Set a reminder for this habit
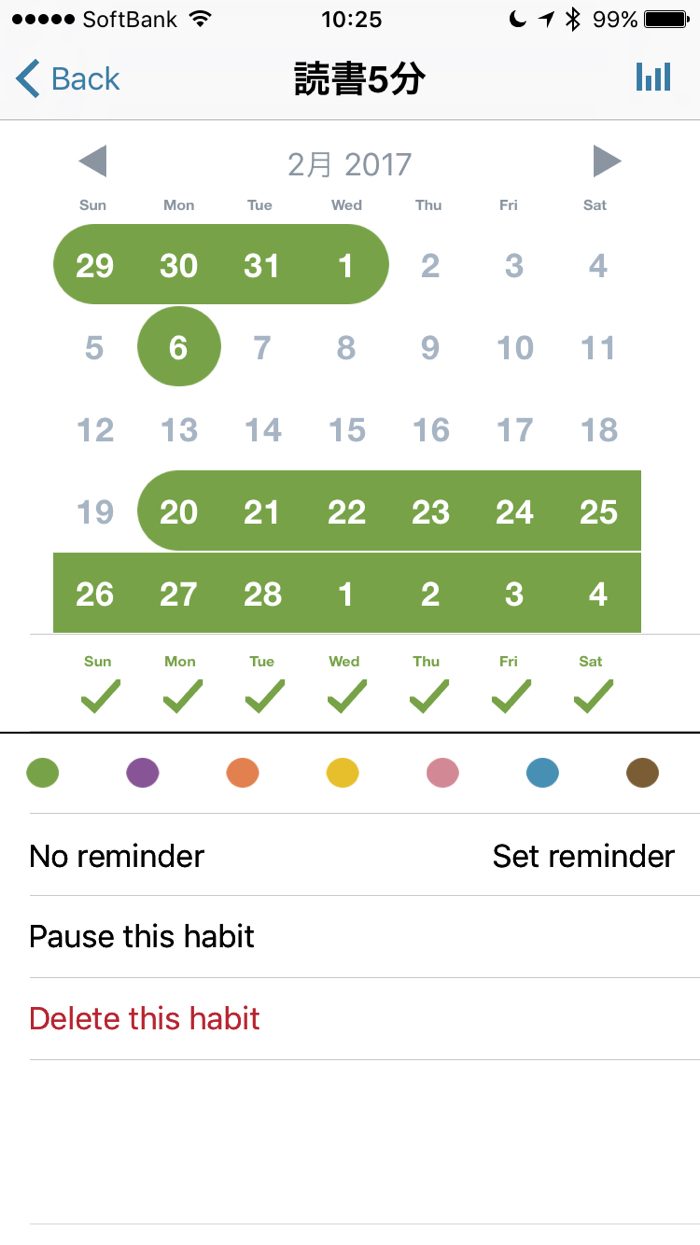The width and height of the screenshot is (700, 1245). (x=583, y=856)
